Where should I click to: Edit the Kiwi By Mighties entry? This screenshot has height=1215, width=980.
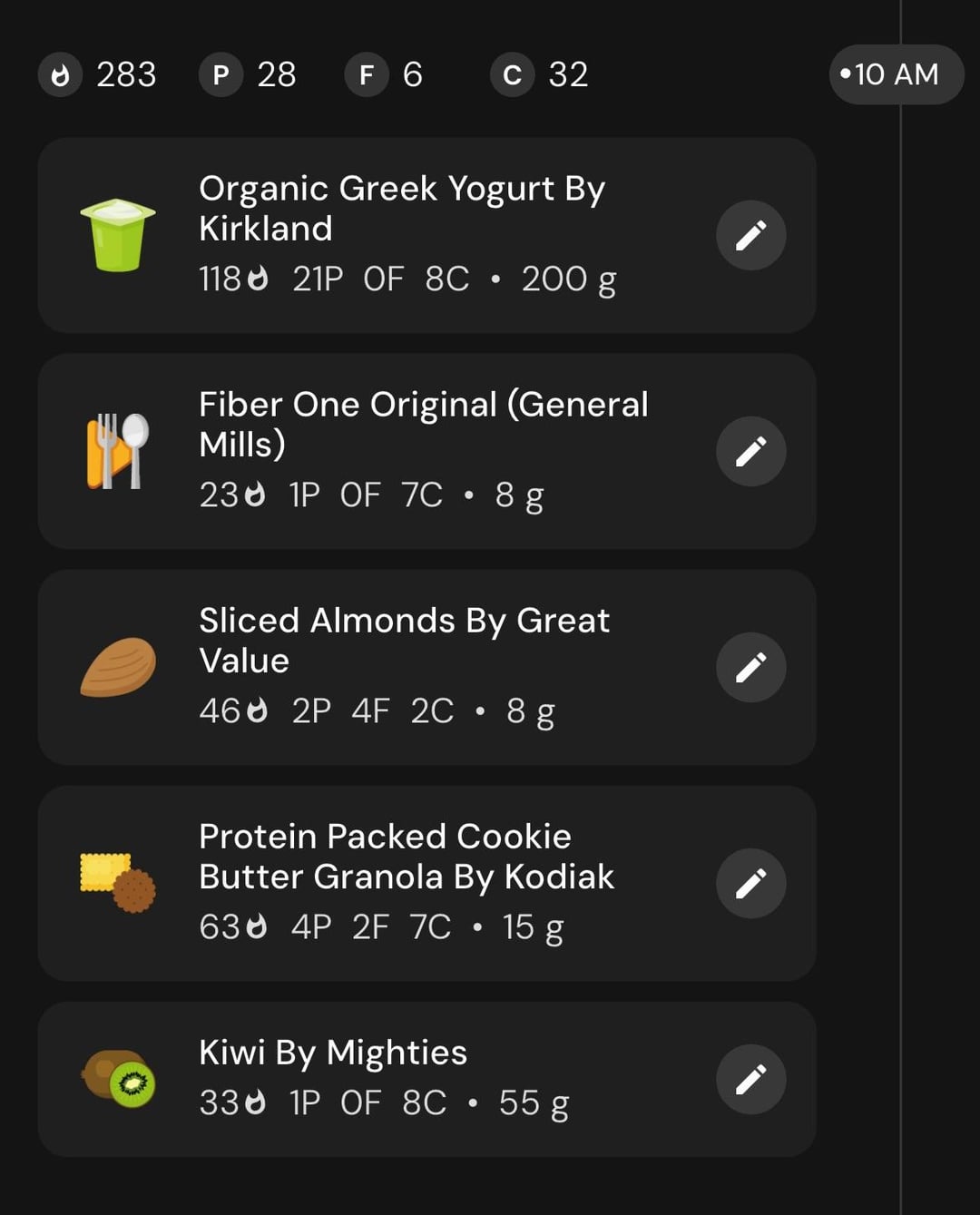(750, 1079)
